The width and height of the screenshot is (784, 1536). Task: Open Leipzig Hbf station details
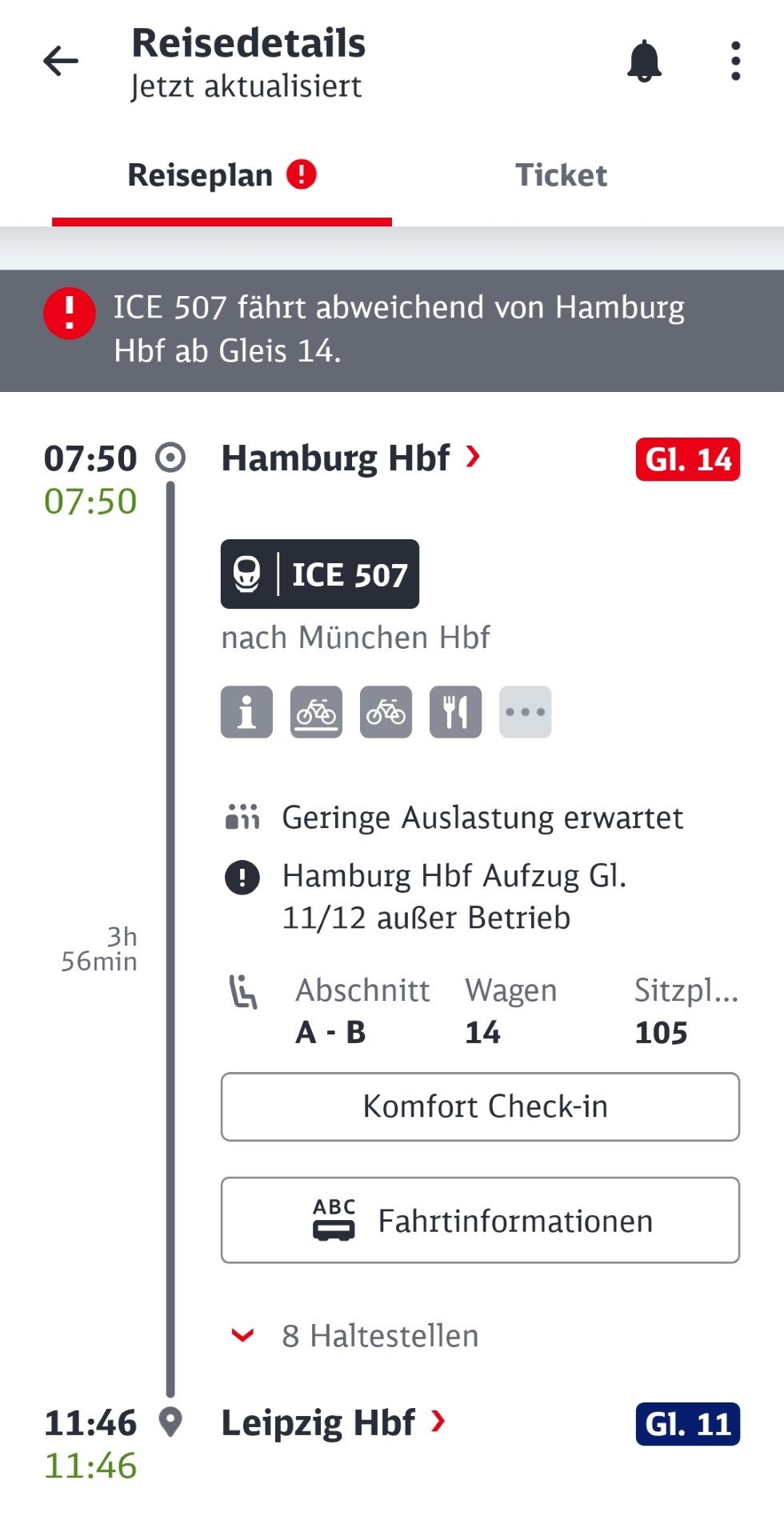tap(332, 1423)
